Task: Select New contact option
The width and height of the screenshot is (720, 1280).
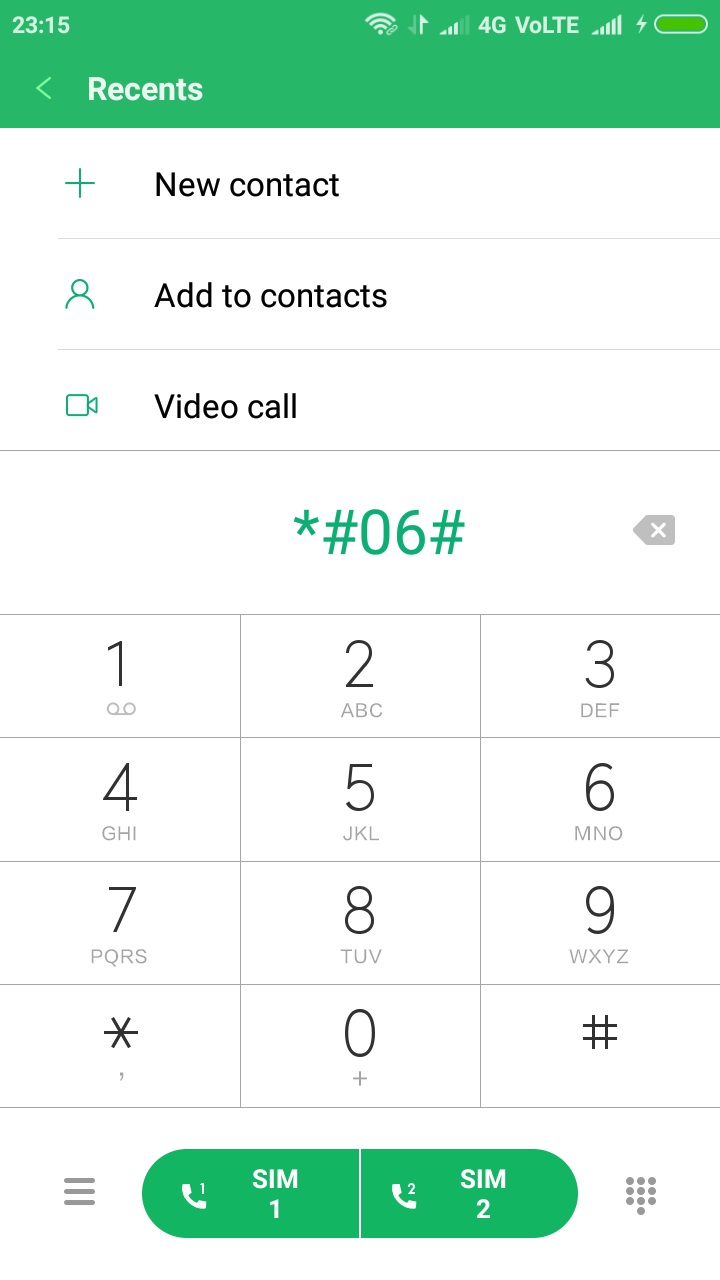Action: pyautogui.click(x=247, y=184)
